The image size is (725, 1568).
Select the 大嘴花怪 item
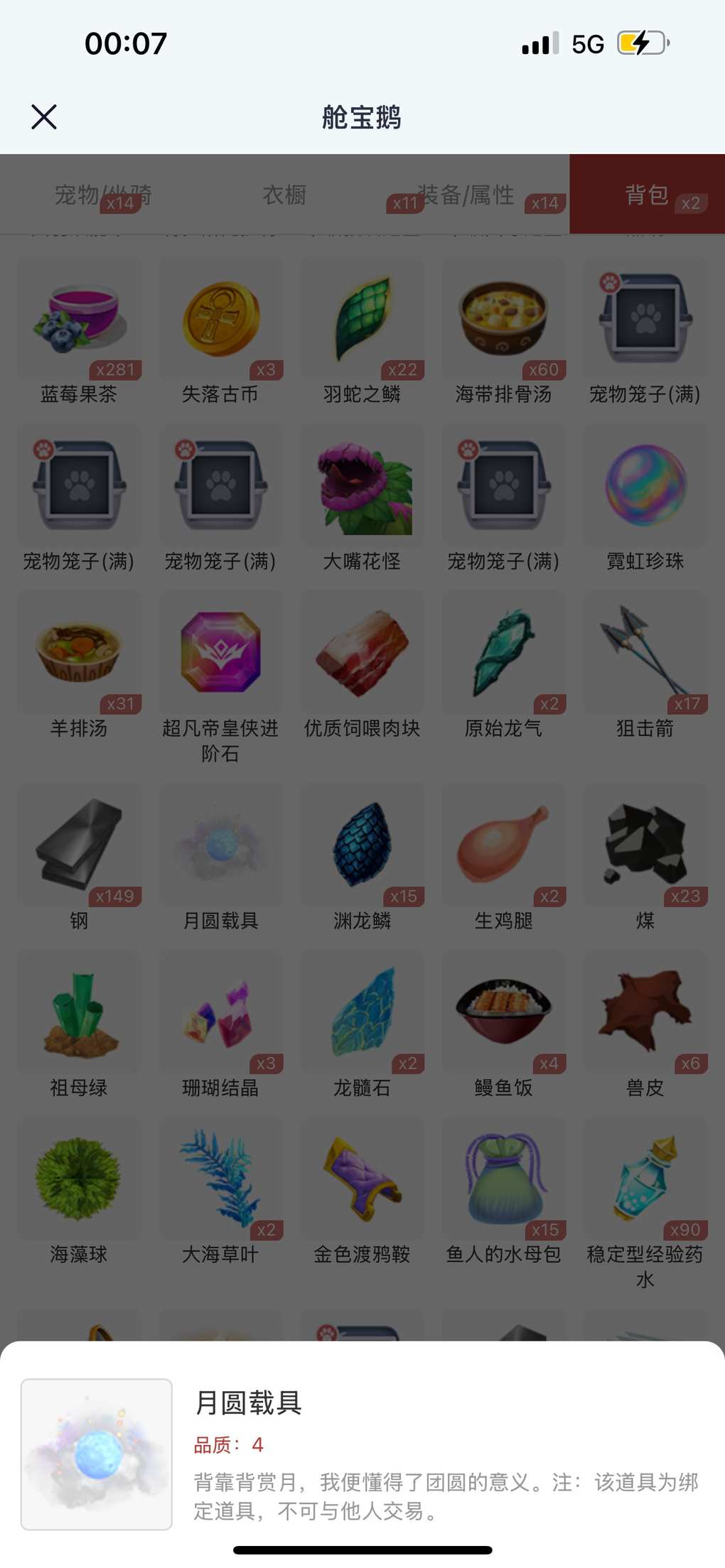(362, 487)
